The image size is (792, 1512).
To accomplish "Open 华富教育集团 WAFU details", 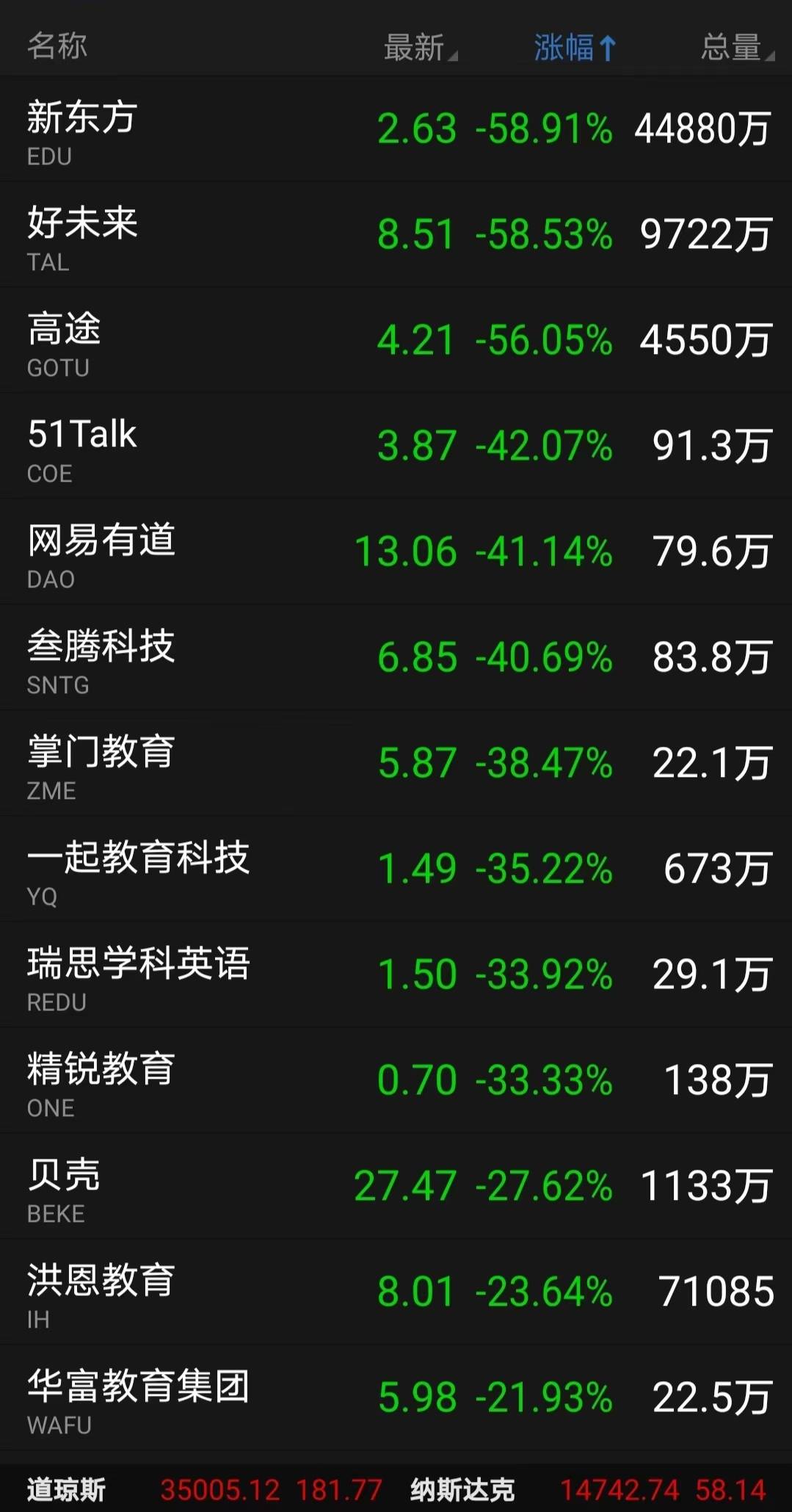I will tap(396, 1398).
